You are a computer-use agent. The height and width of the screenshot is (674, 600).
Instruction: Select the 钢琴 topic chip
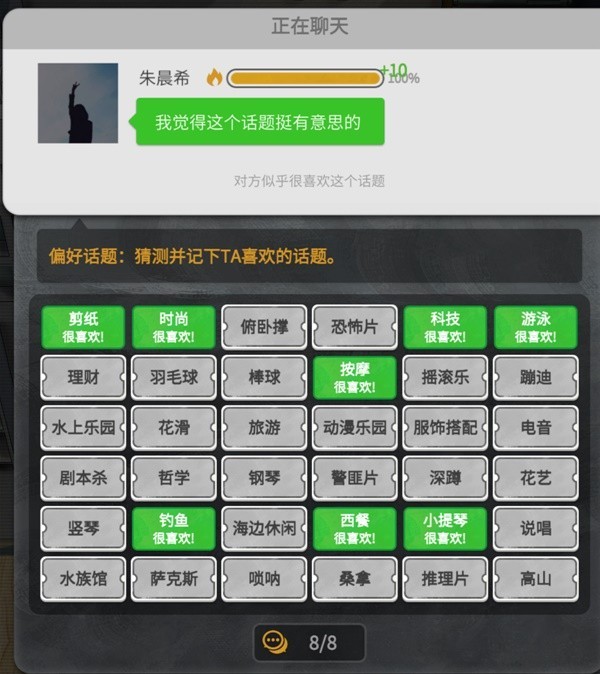coord(264,478)
